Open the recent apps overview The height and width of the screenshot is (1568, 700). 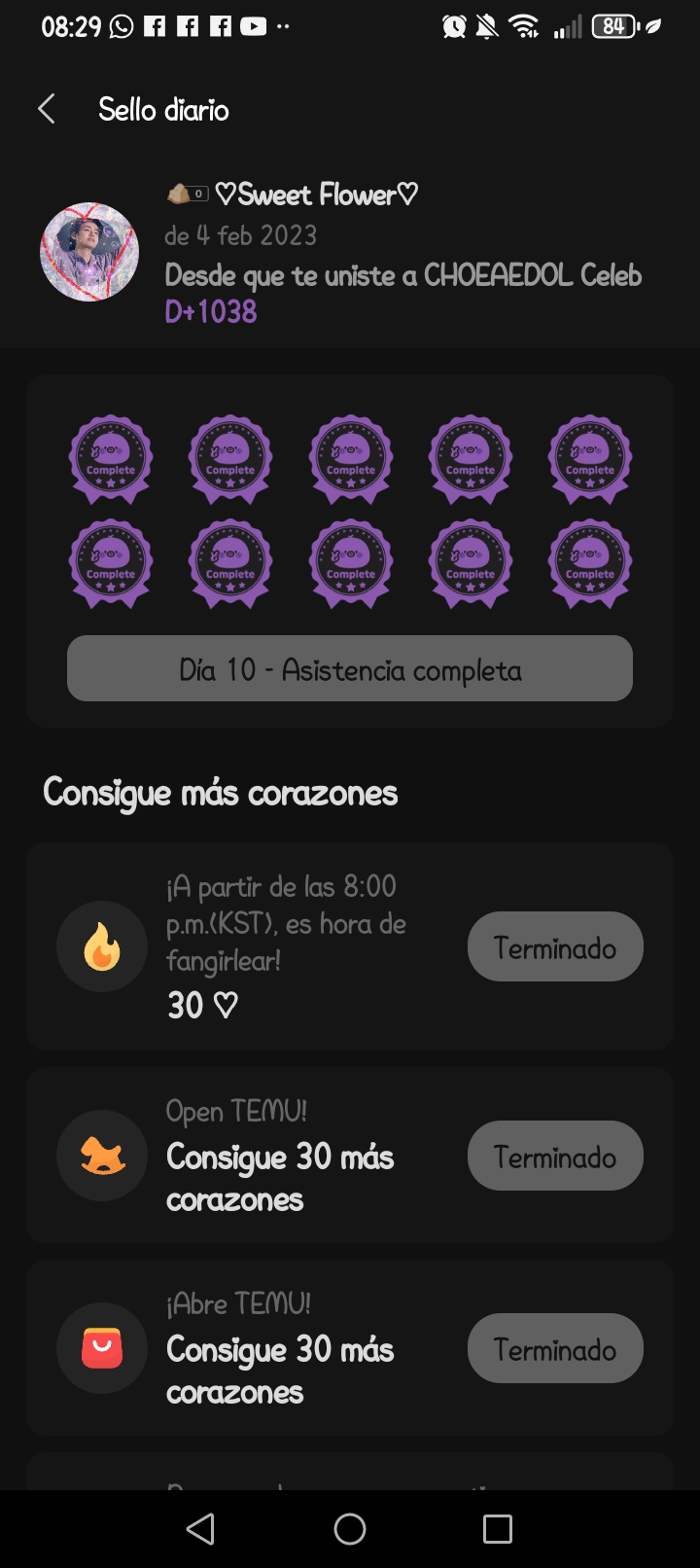[498, 1529]
